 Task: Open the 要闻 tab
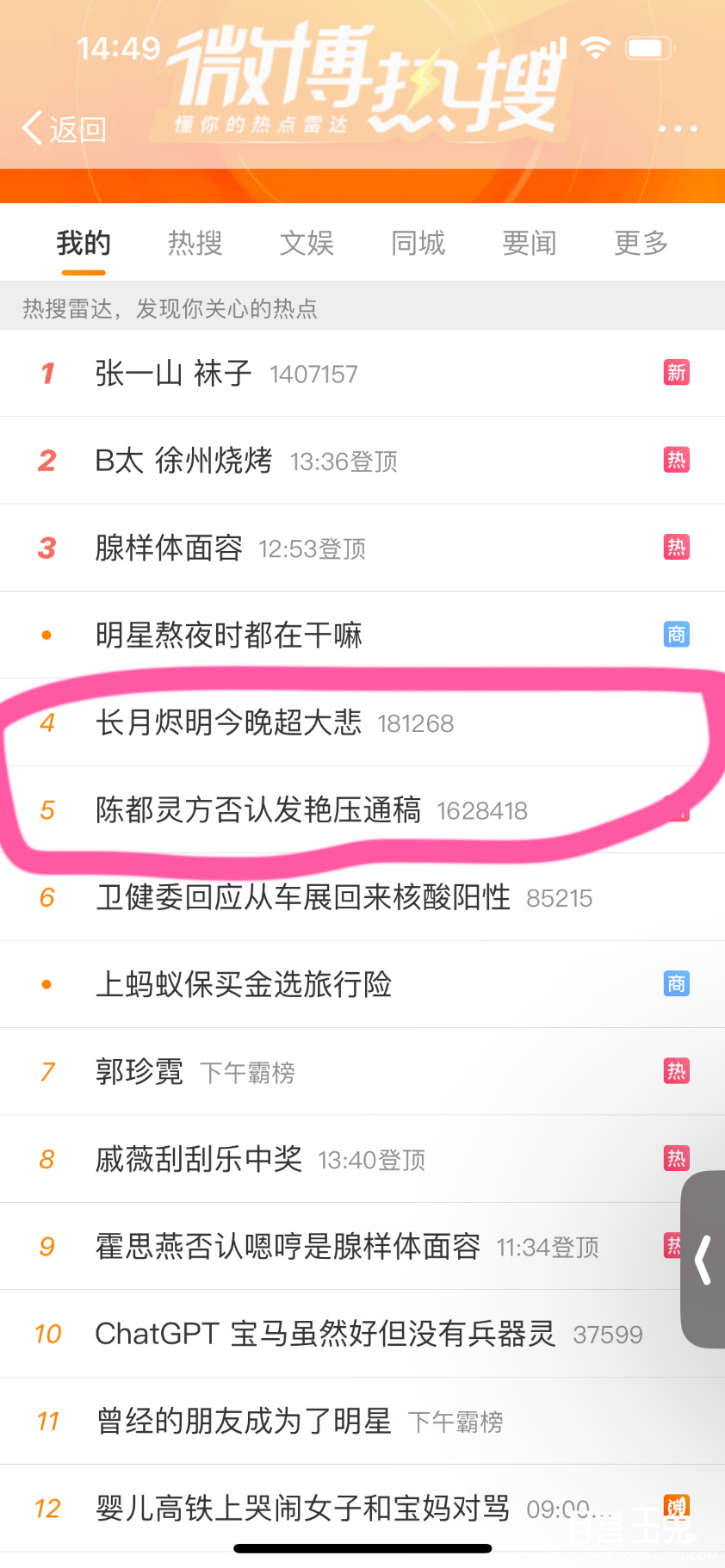tap(530, 244)
